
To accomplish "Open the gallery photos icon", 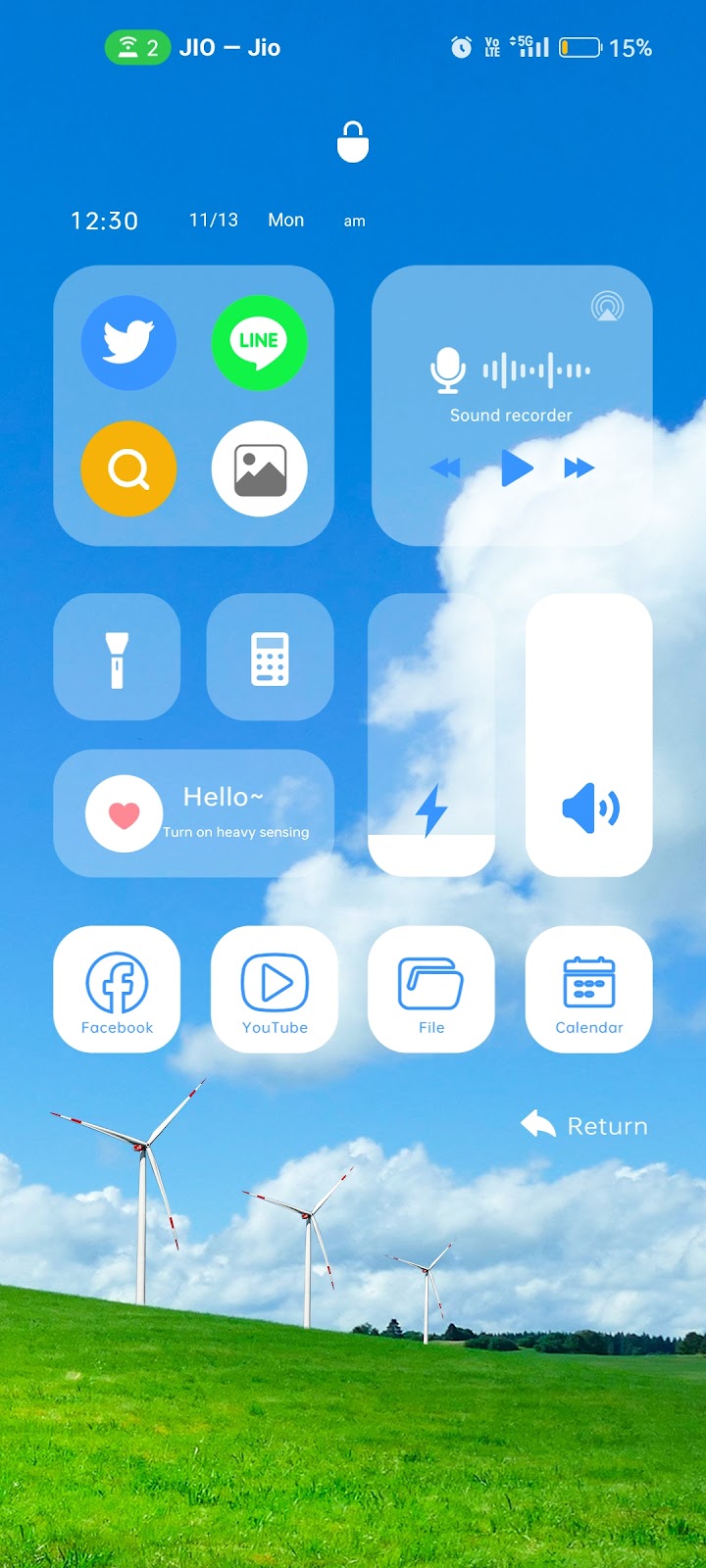I will [259, 469].
